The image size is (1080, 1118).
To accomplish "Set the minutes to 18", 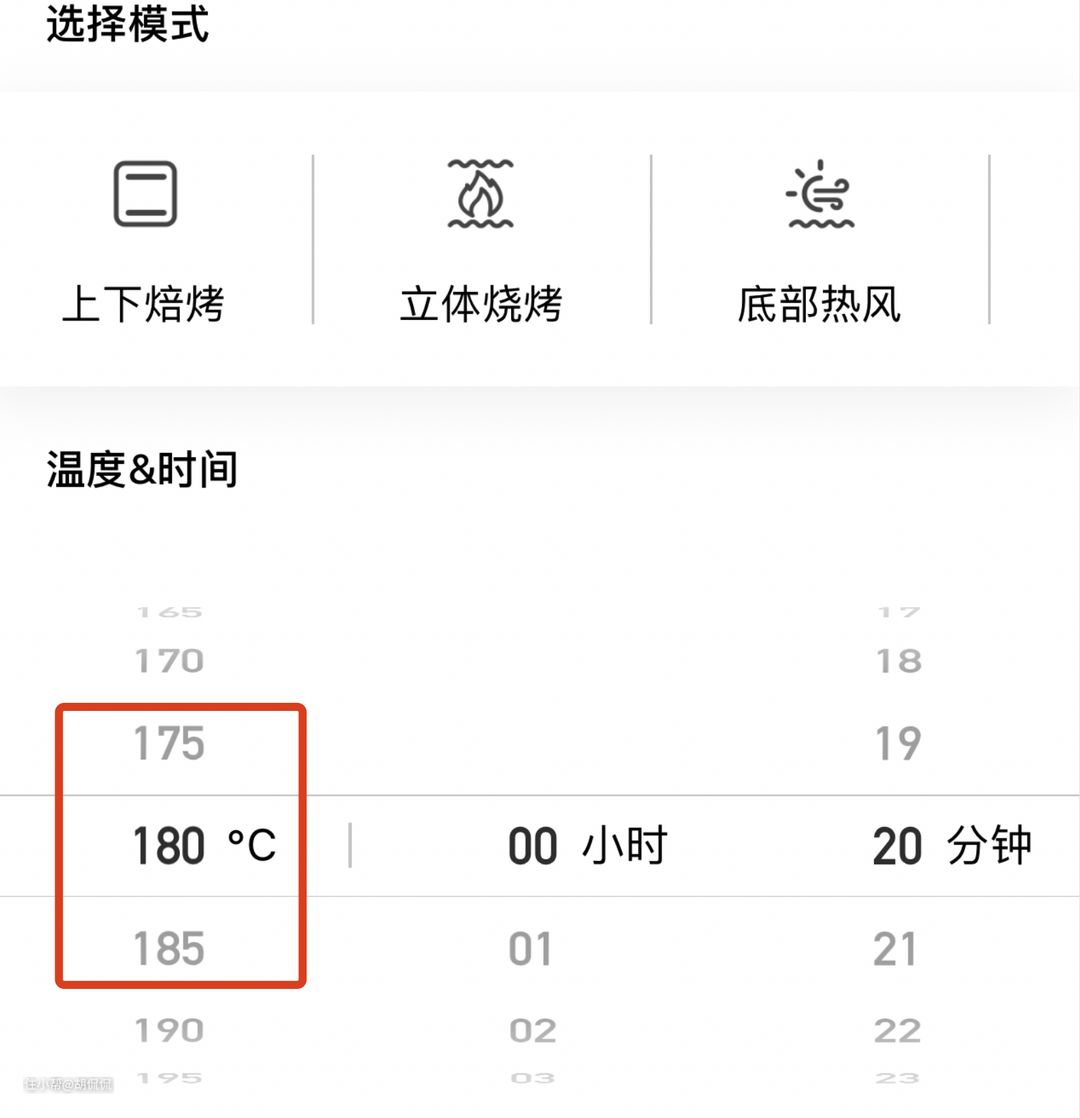I will [x=897, y=661].
